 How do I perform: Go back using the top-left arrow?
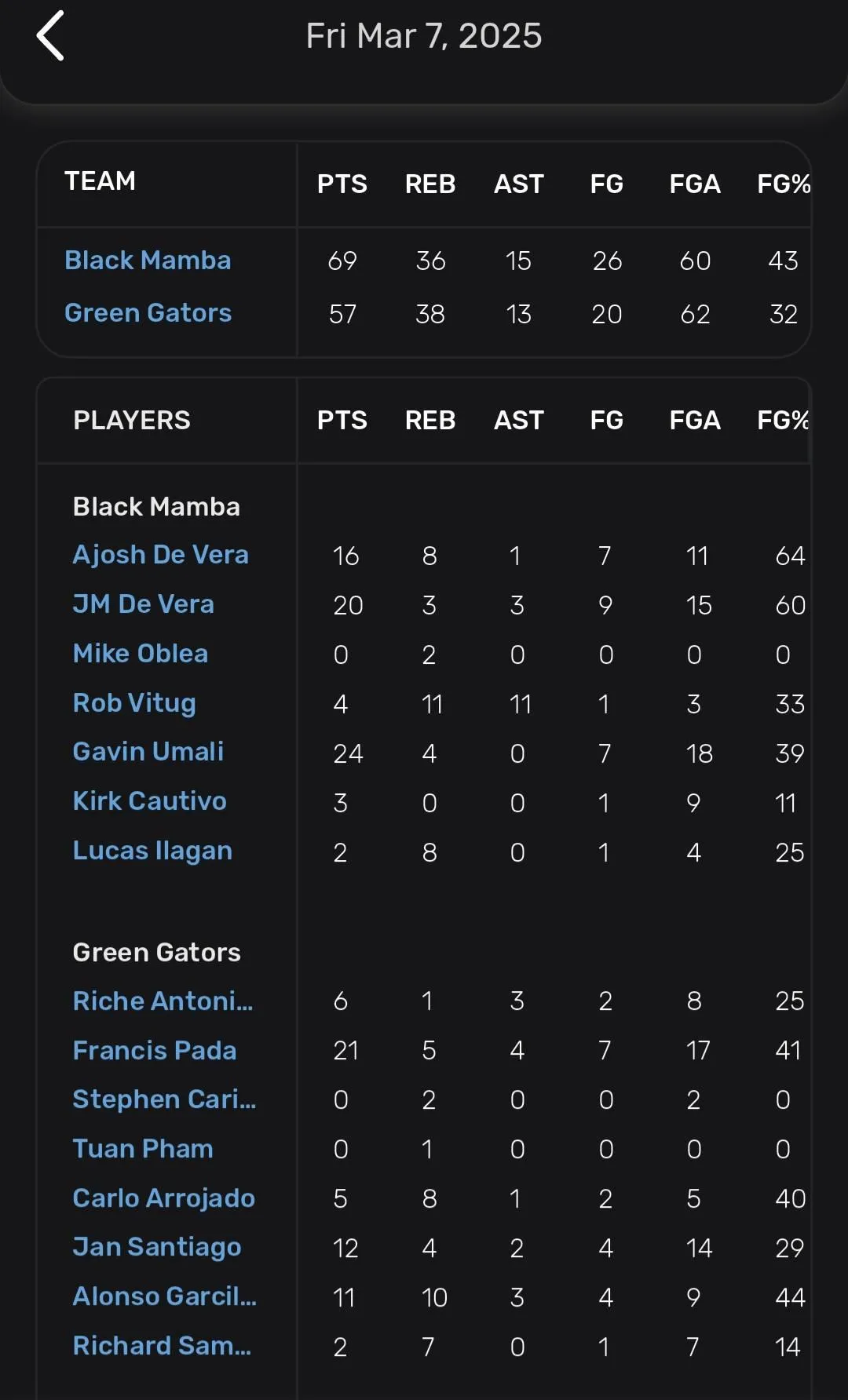tap(50, 36)
